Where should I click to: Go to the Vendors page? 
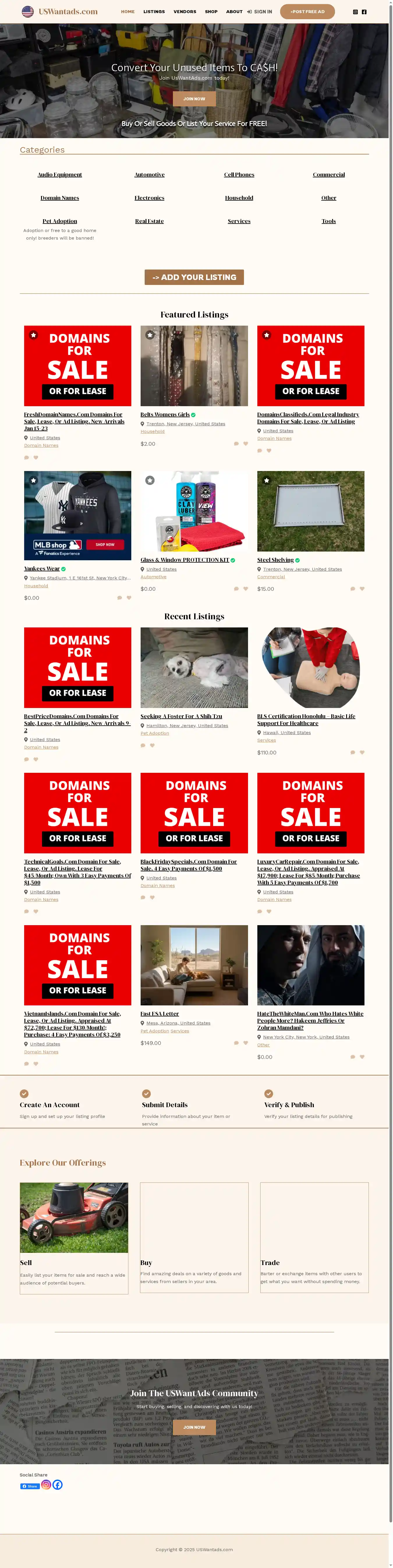pyautogui.click(x=185, y=12)
